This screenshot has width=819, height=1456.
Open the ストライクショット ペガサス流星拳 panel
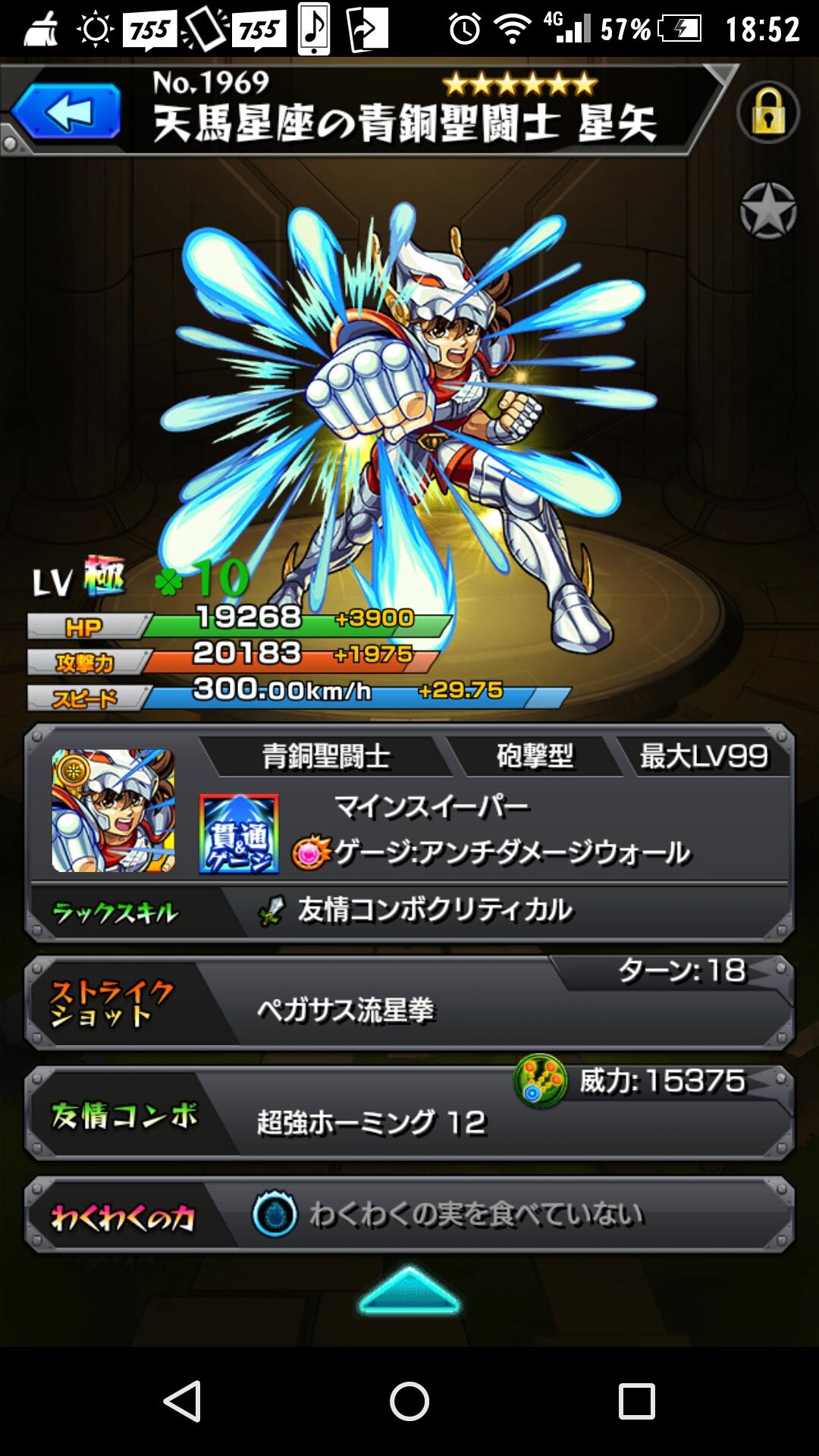coord(409,1003)
